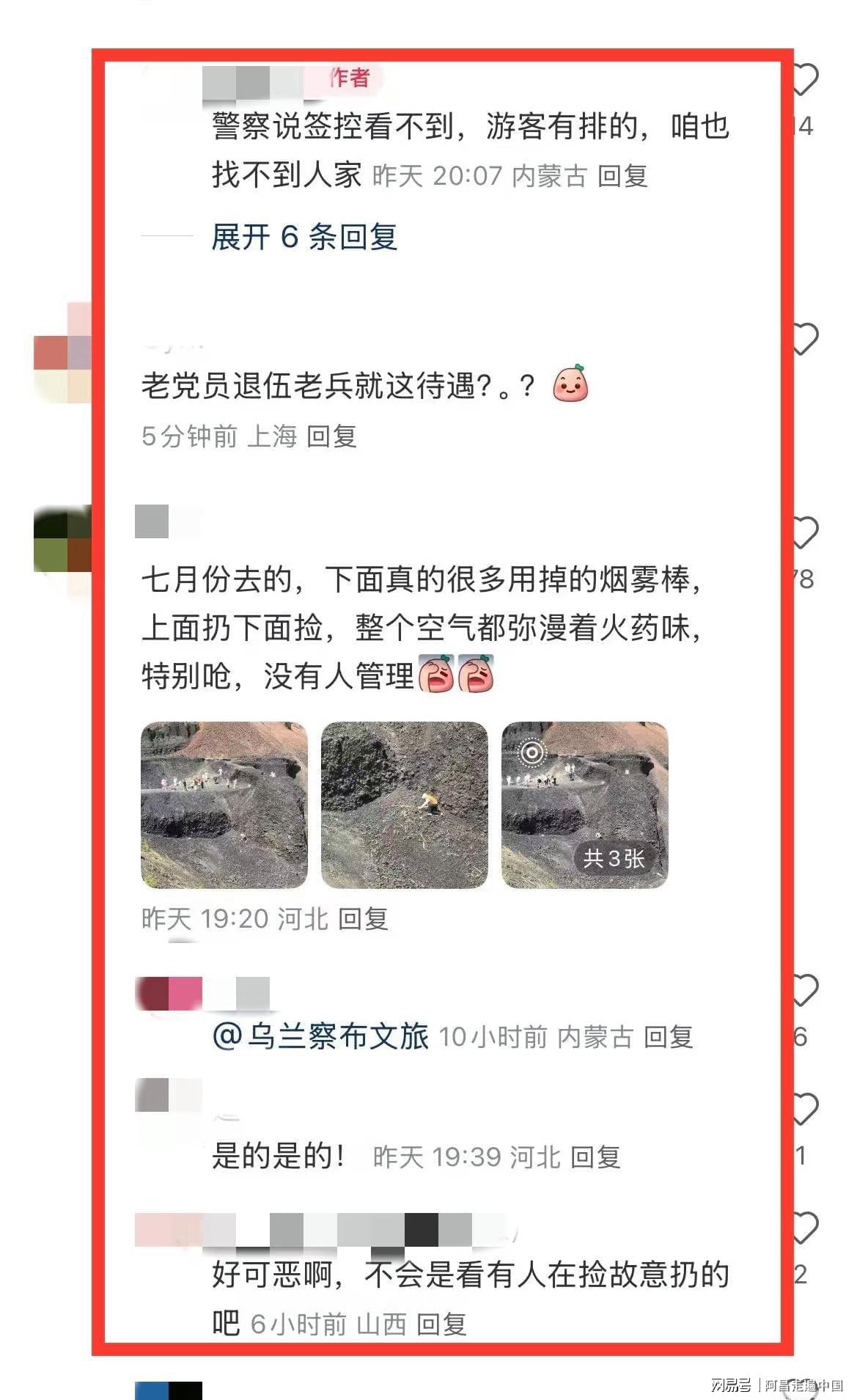Like the 好可恶啊 comment
This screenshot has height=1400, width=857.
(803, 1228)
